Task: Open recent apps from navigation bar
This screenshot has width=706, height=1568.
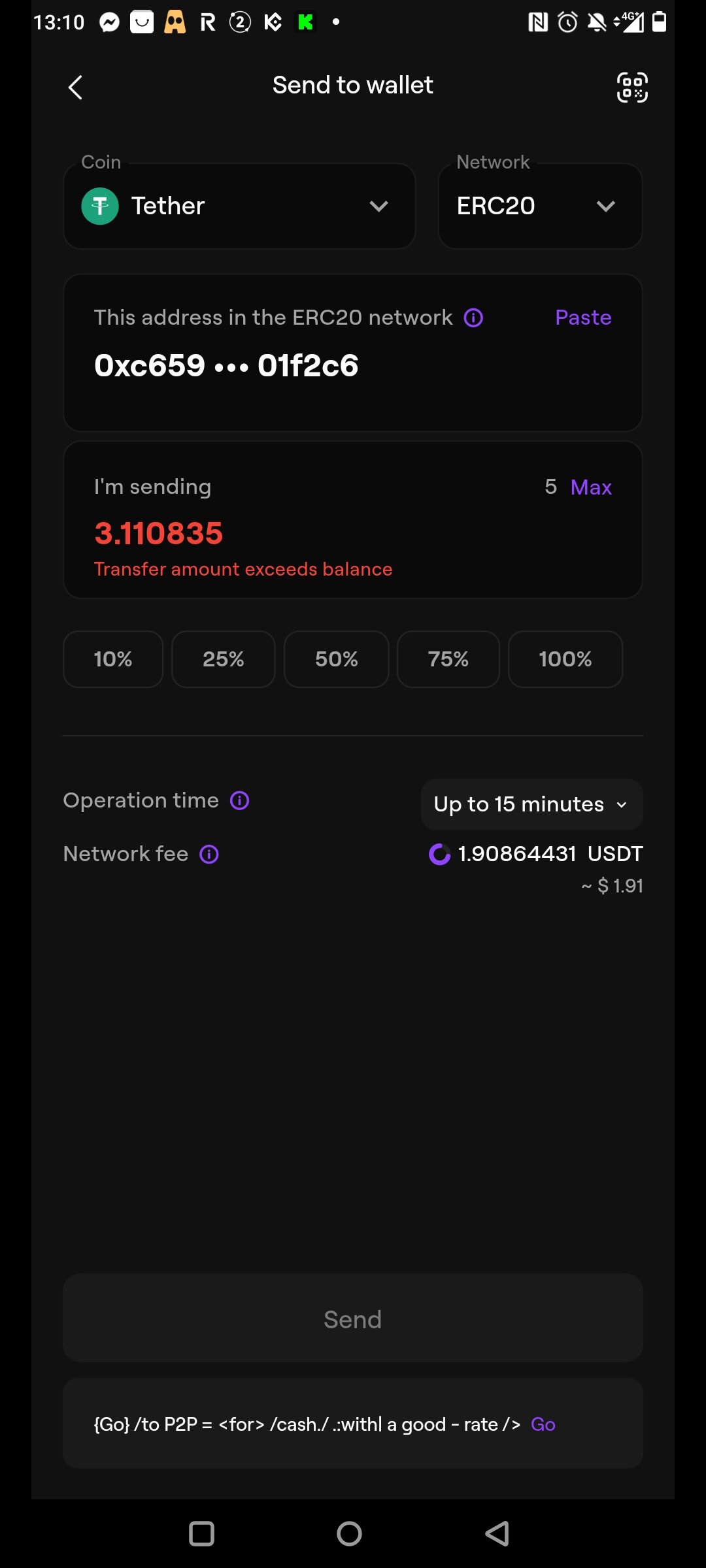Action: pyautogui.click(x=201, y=1533)
